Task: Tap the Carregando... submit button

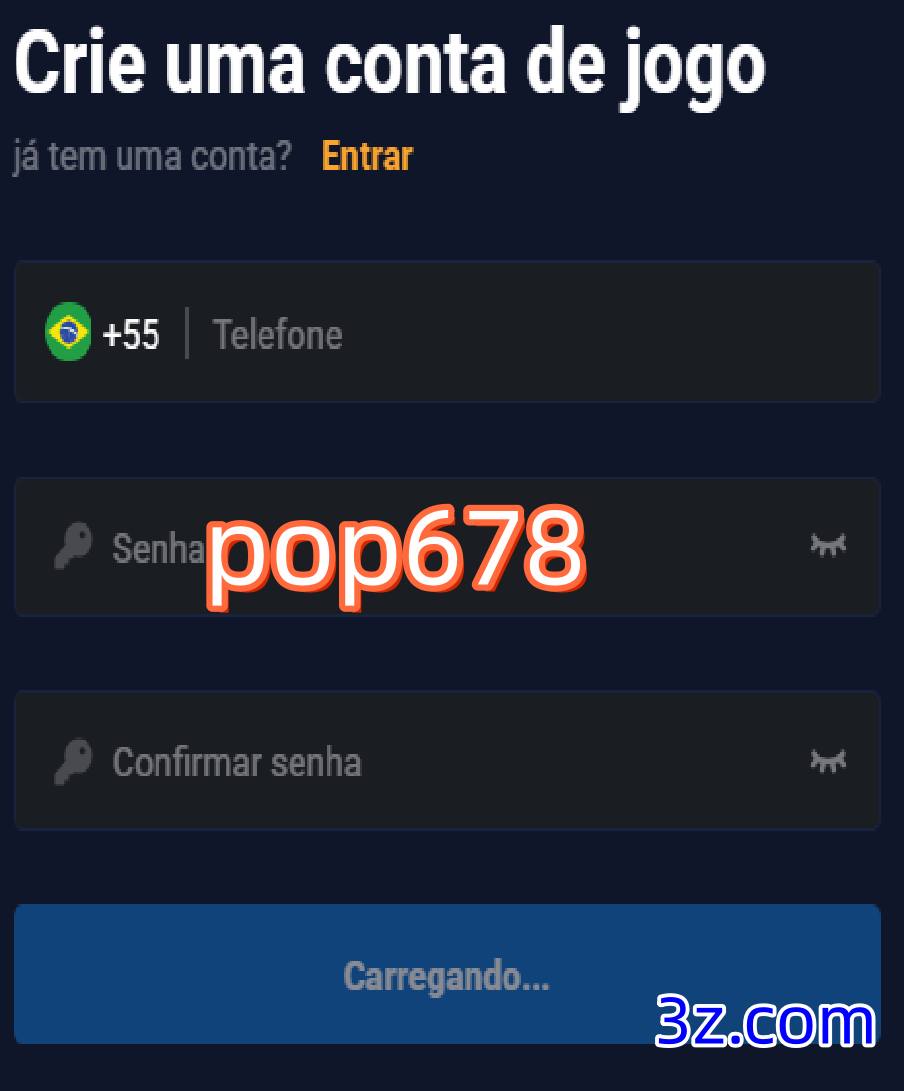Action: pos(446,975)
